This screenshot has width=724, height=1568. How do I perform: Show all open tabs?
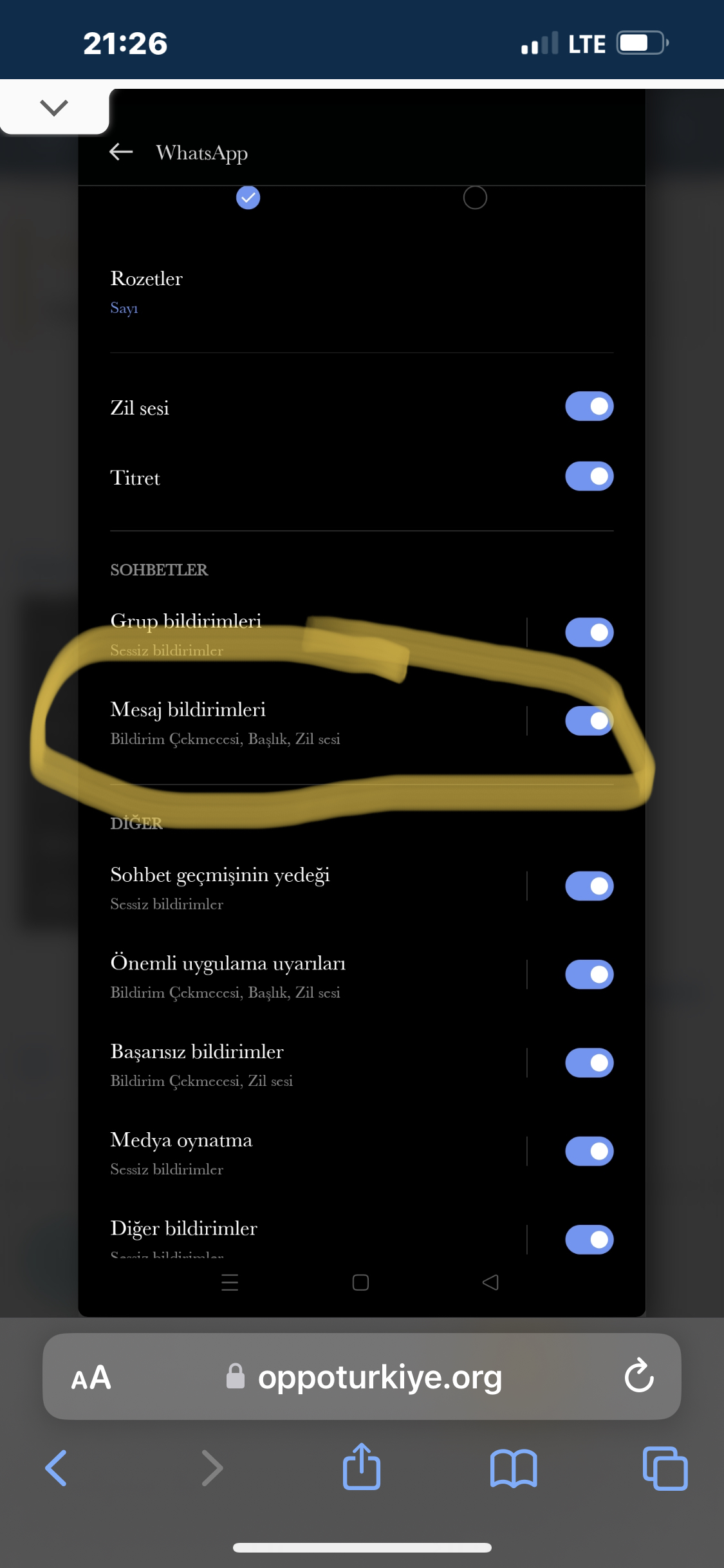[x=665, y=1468]
